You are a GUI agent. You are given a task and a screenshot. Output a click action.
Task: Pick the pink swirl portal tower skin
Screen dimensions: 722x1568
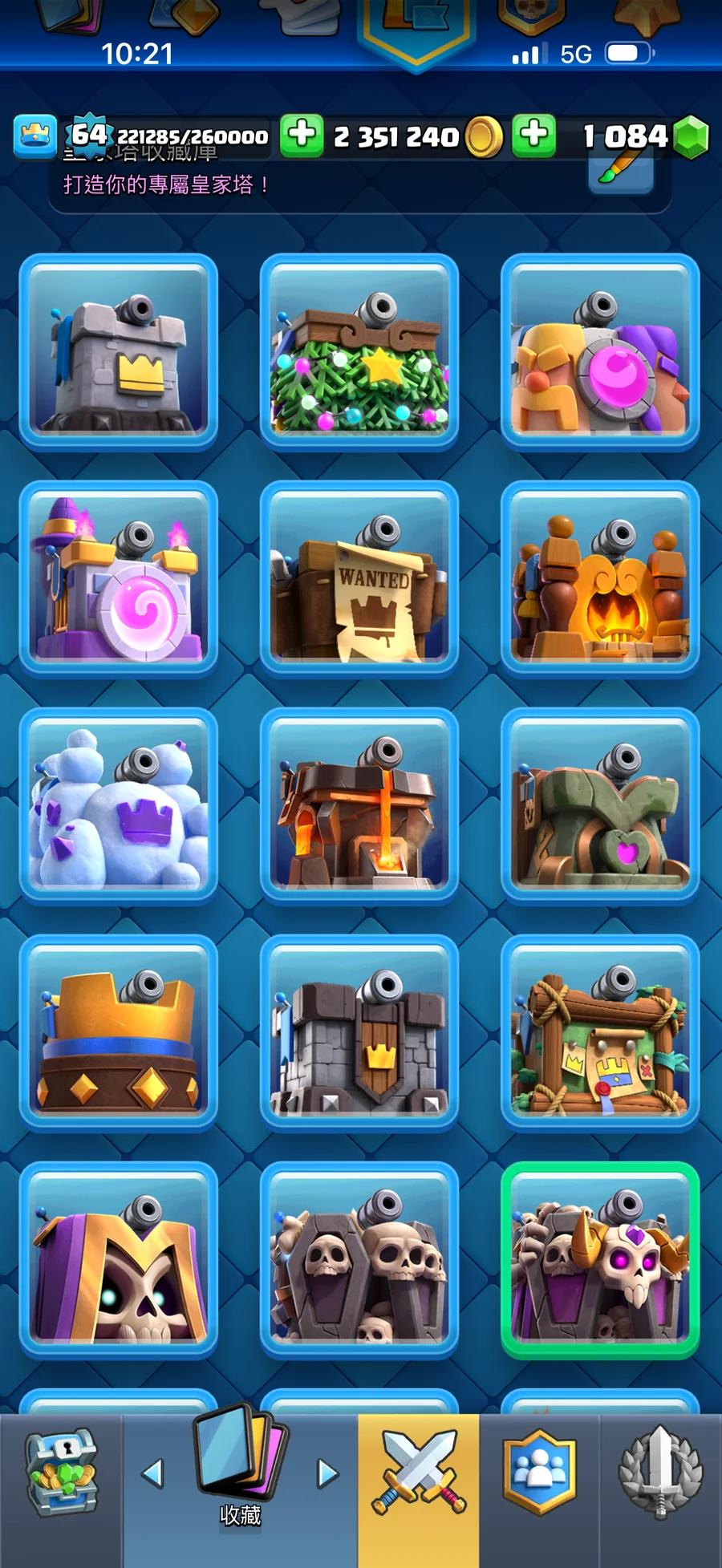pos(119,579)
